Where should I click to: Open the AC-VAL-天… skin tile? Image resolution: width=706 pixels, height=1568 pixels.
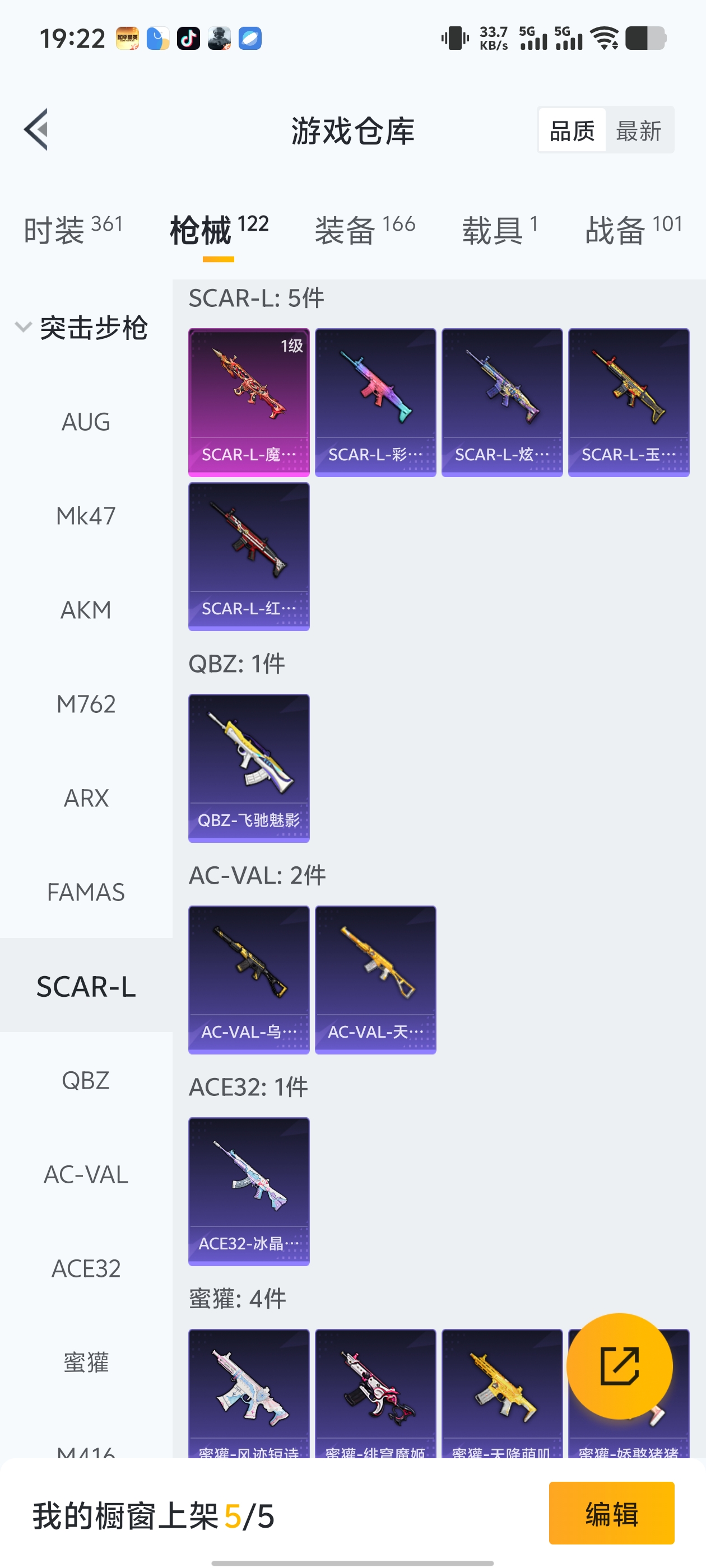tap(375, 979)
